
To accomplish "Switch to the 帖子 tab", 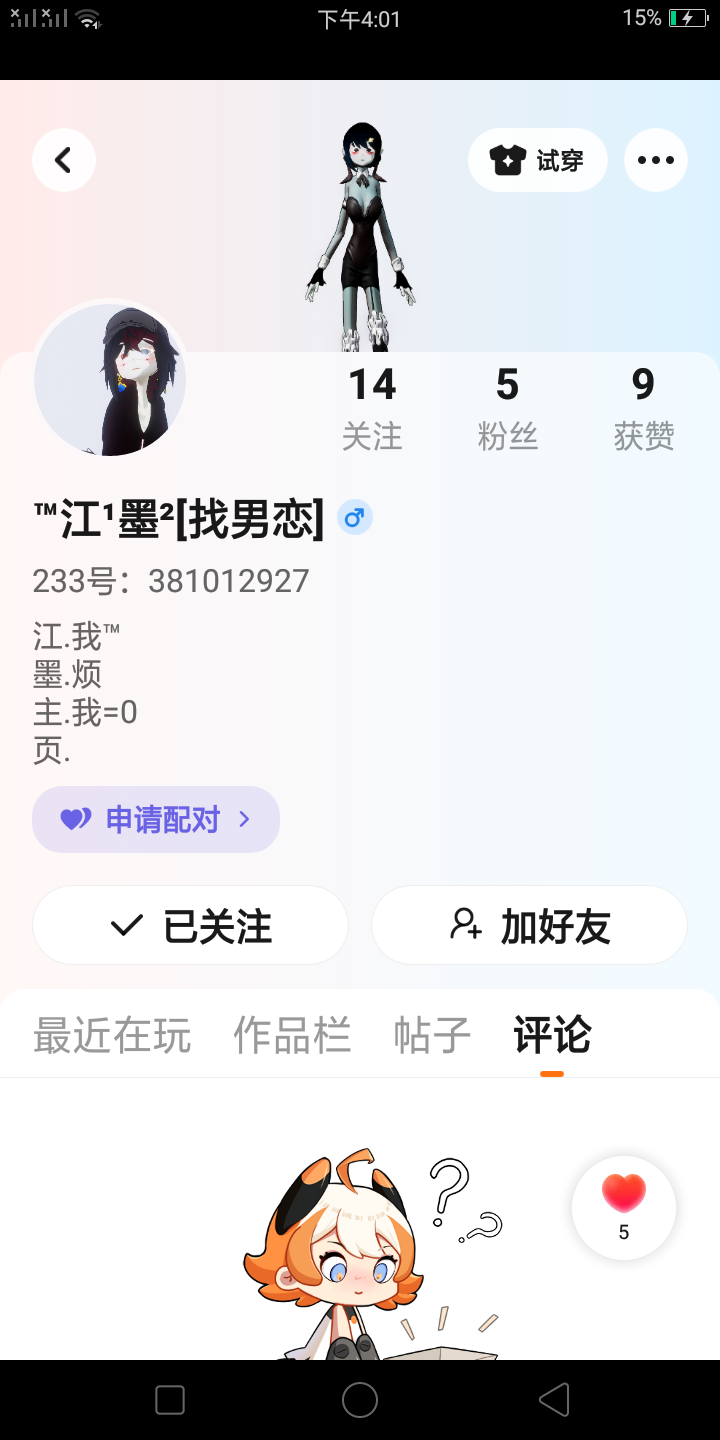I will pyautogui.click(x=432, y=1036).
